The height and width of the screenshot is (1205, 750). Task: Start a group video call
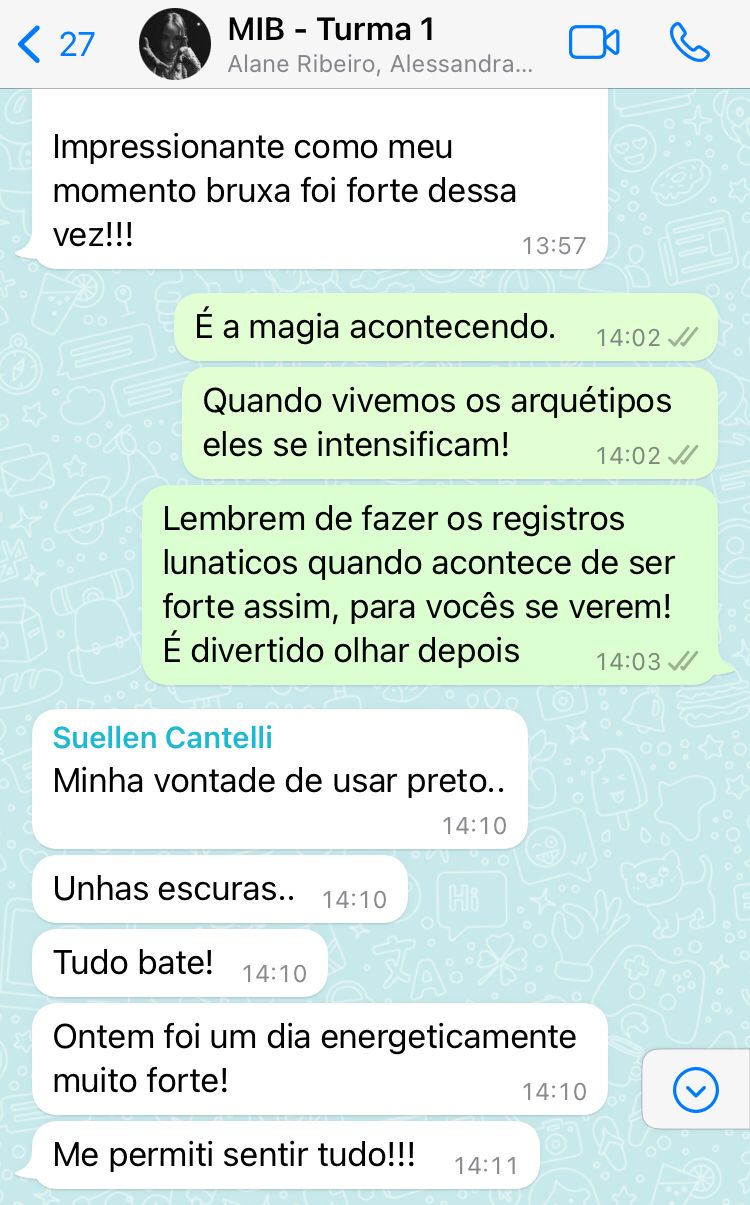pos(594,43)
